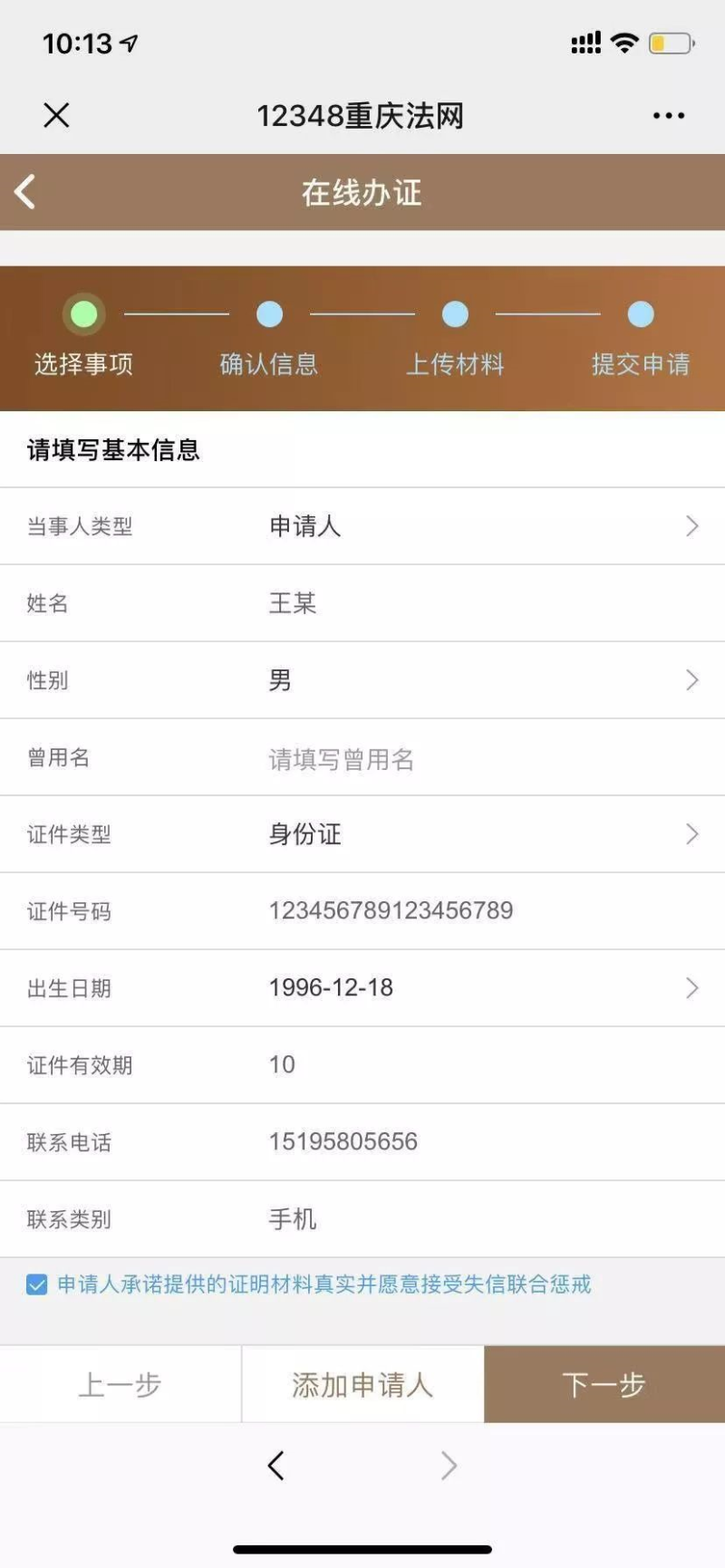Screen dimensions: 725x1568
Task: Go back from 在线办证 page
Action: (25, 192)
